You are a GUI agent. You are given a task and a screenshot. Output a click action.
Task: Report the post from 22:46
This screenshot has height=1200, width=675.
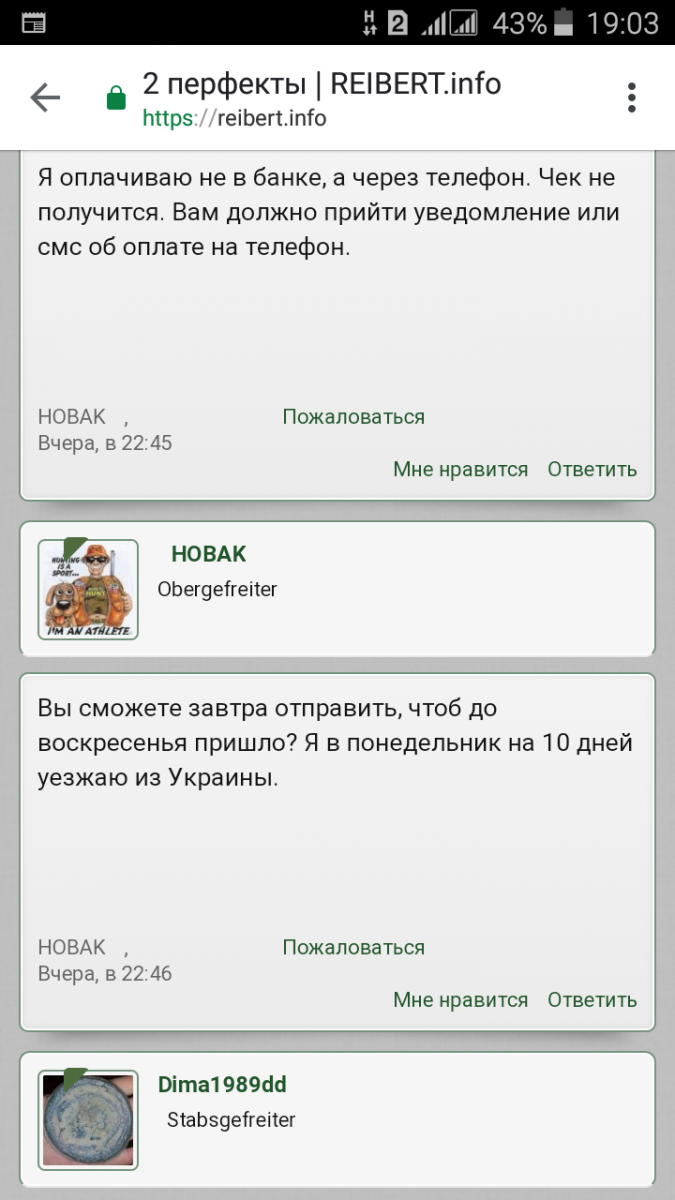click(x=353, y=947)
